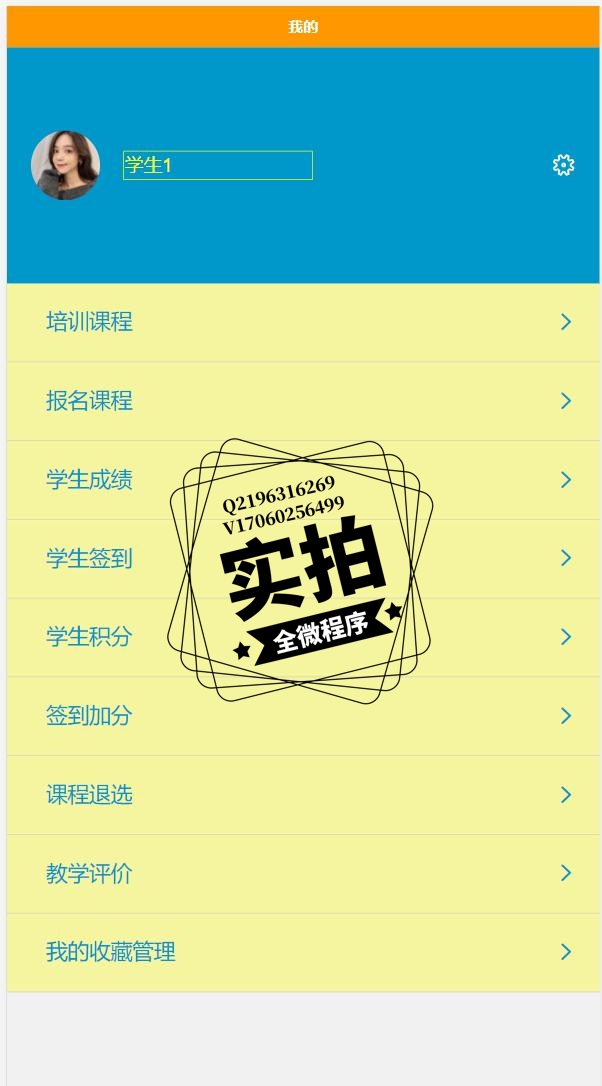This screenshot has width=602, height=1086.
Task: Check 学生积分 row
Action: [302, 637]
